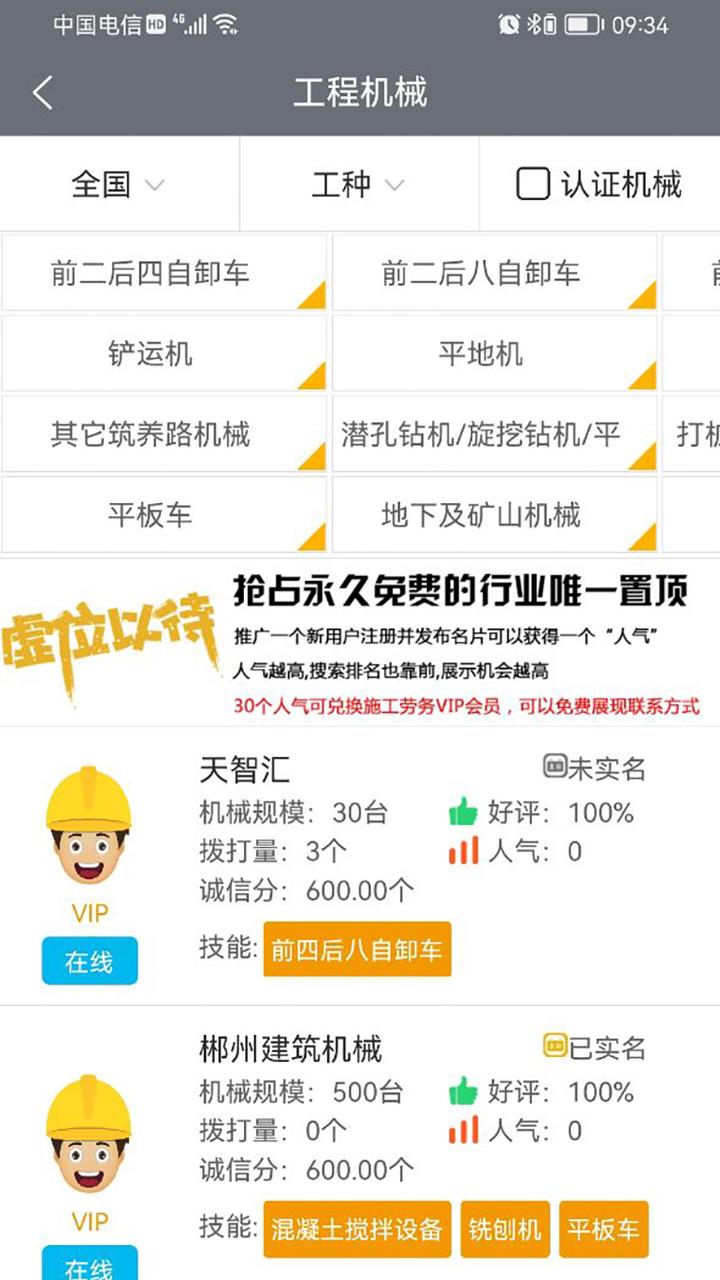The image size is (720, 1280).
Task: Open the 天智汇 listing
Action: point(360,866)
